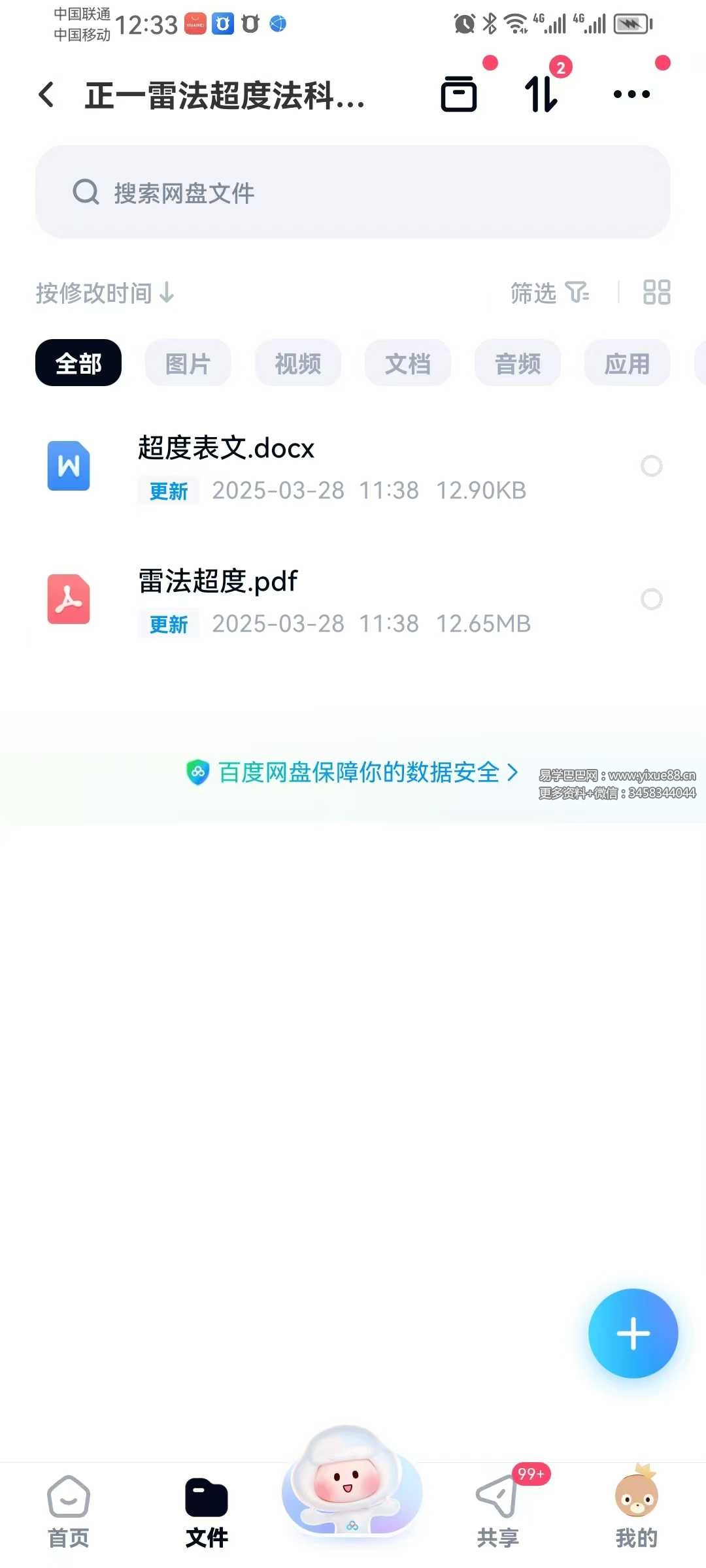
Task: Tap the blue plus floating button
Action: 633,1333
